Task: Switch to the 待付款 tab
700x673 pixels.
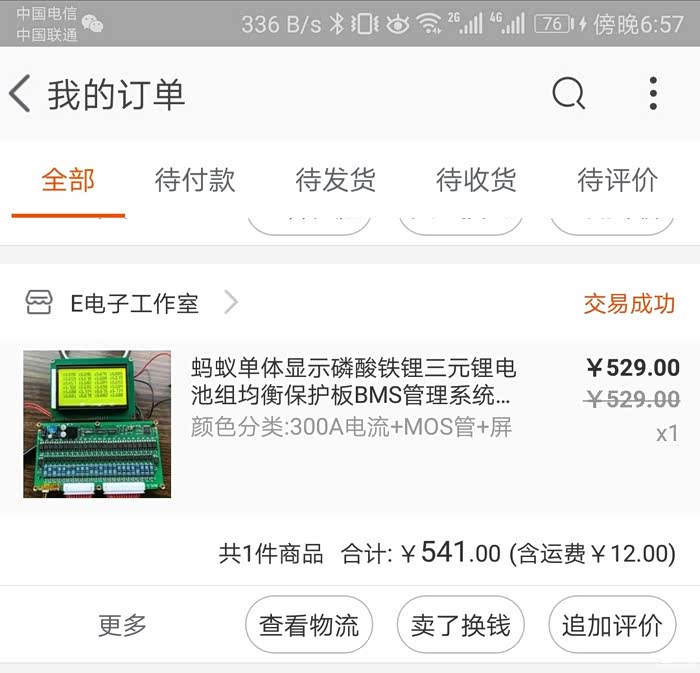Action: 195,180
